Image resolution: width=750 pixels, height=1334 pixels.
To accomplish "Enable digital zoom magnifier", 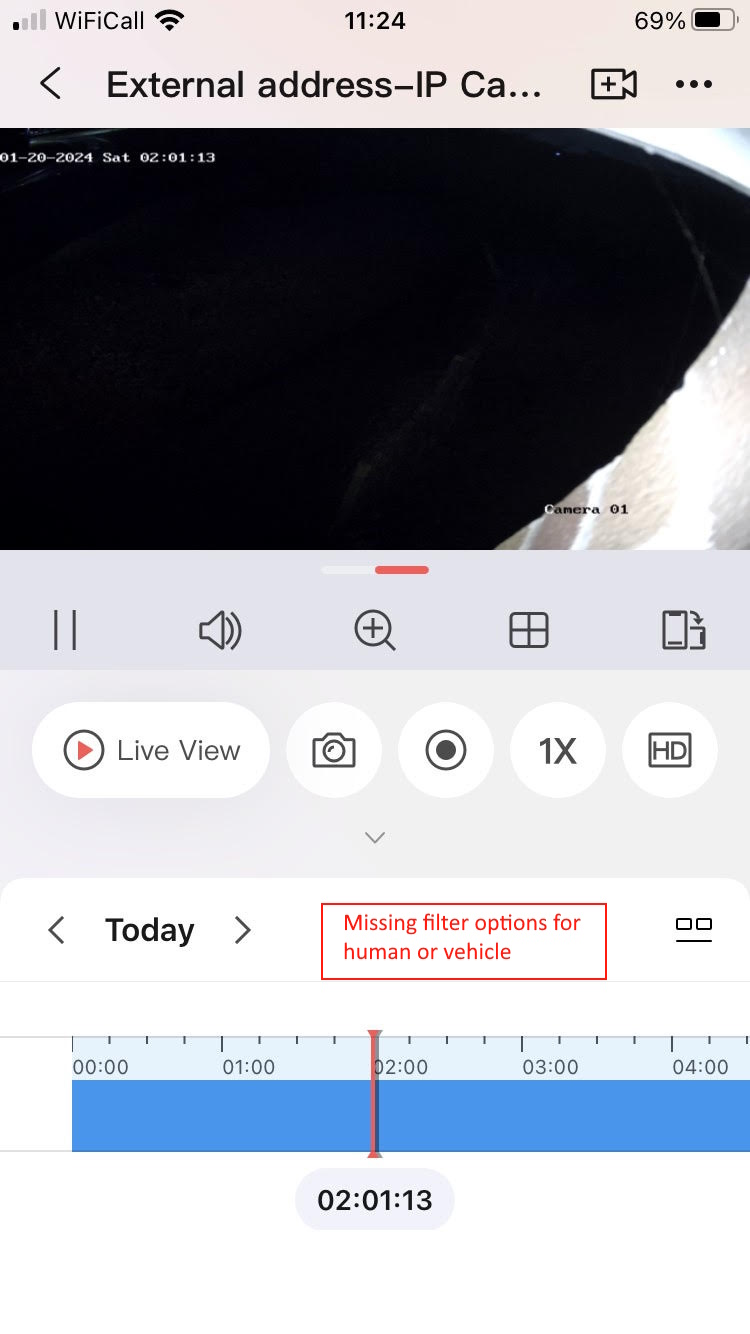I will [x=375, y=630].
